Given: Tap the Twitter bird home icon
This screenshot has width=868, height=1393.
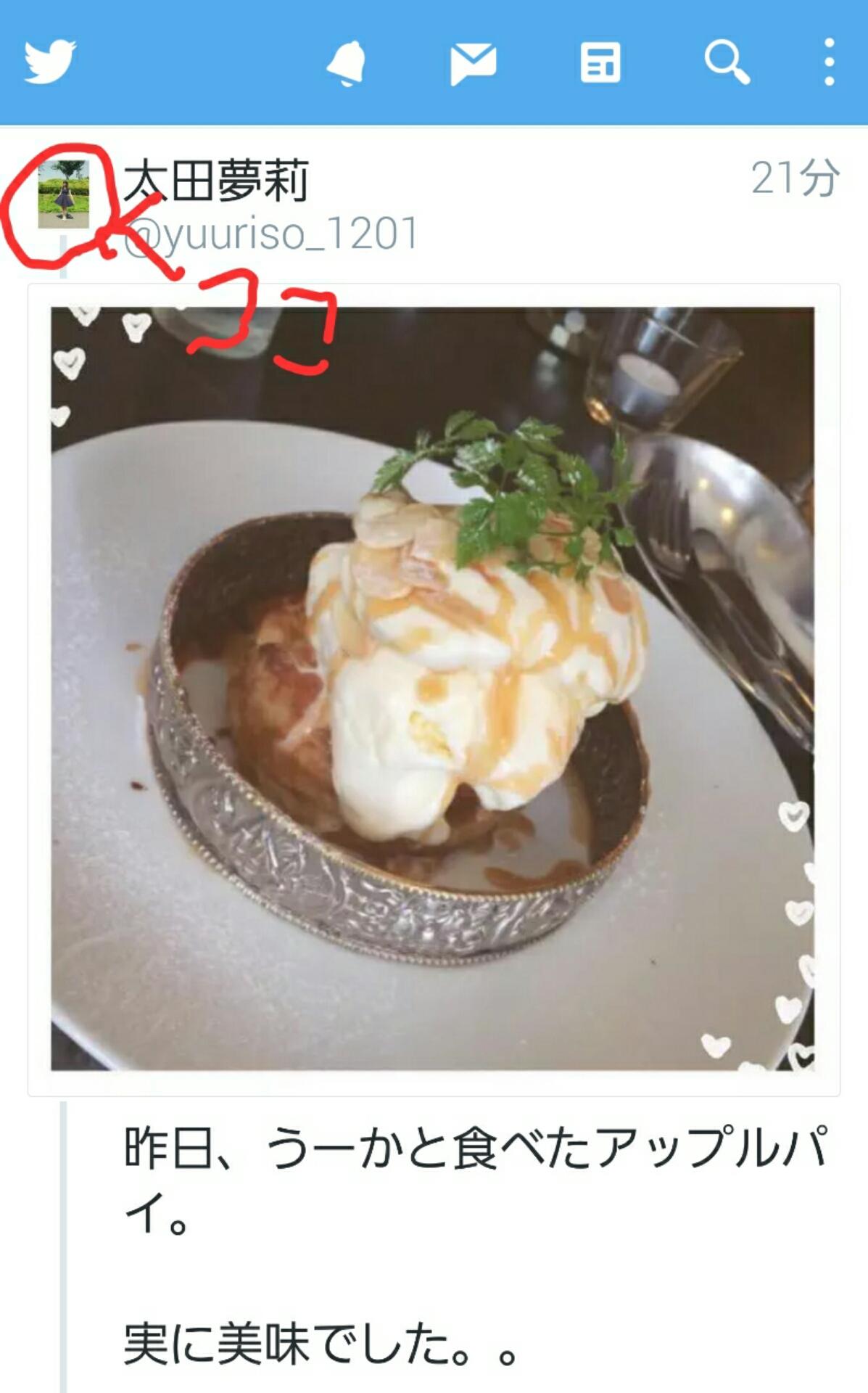Looking at the screenshot, I should pyautogui.click(x=50, y=62).
